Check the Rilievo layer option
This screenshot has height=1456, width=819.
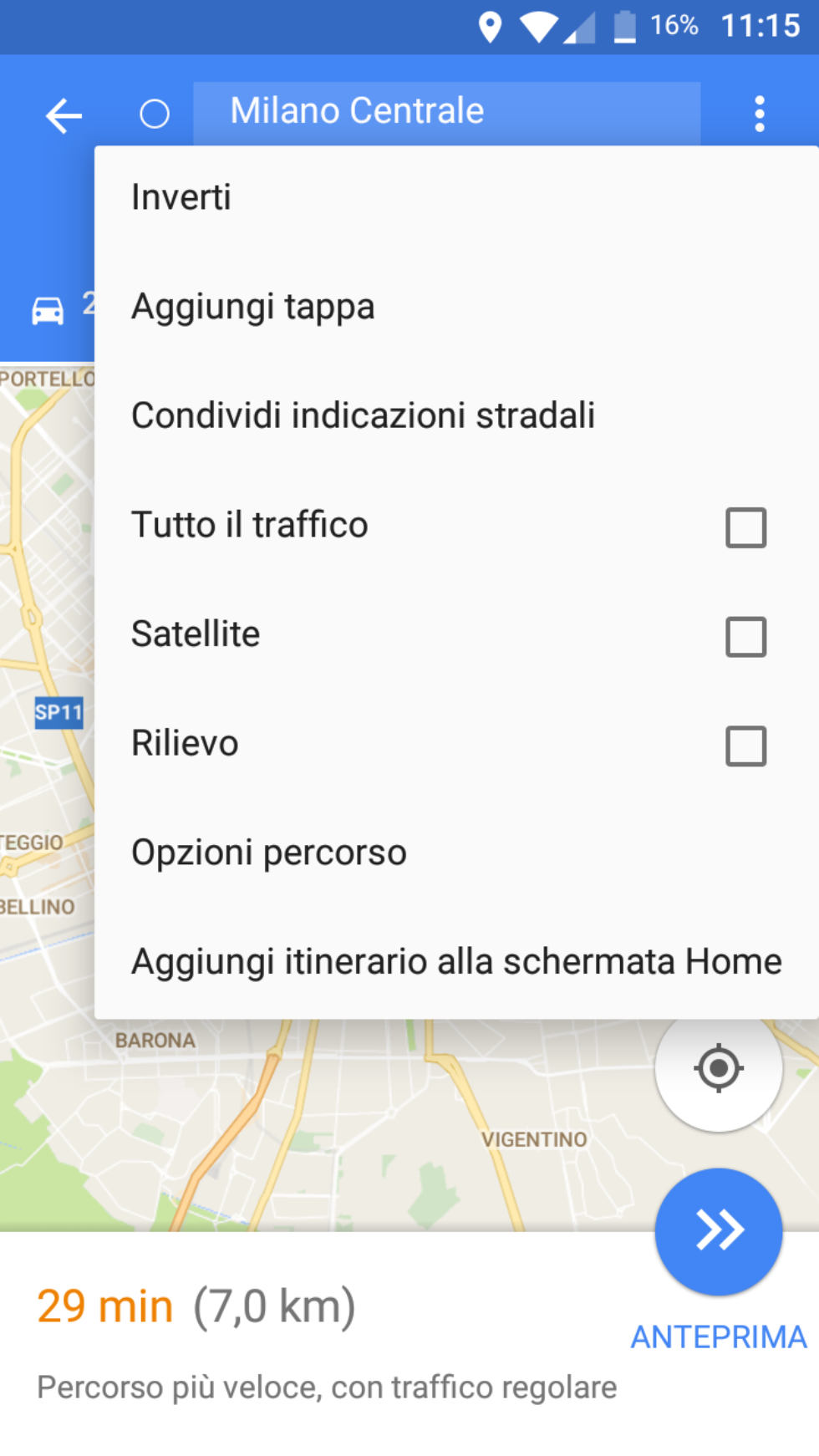click(x=745, y=746)
